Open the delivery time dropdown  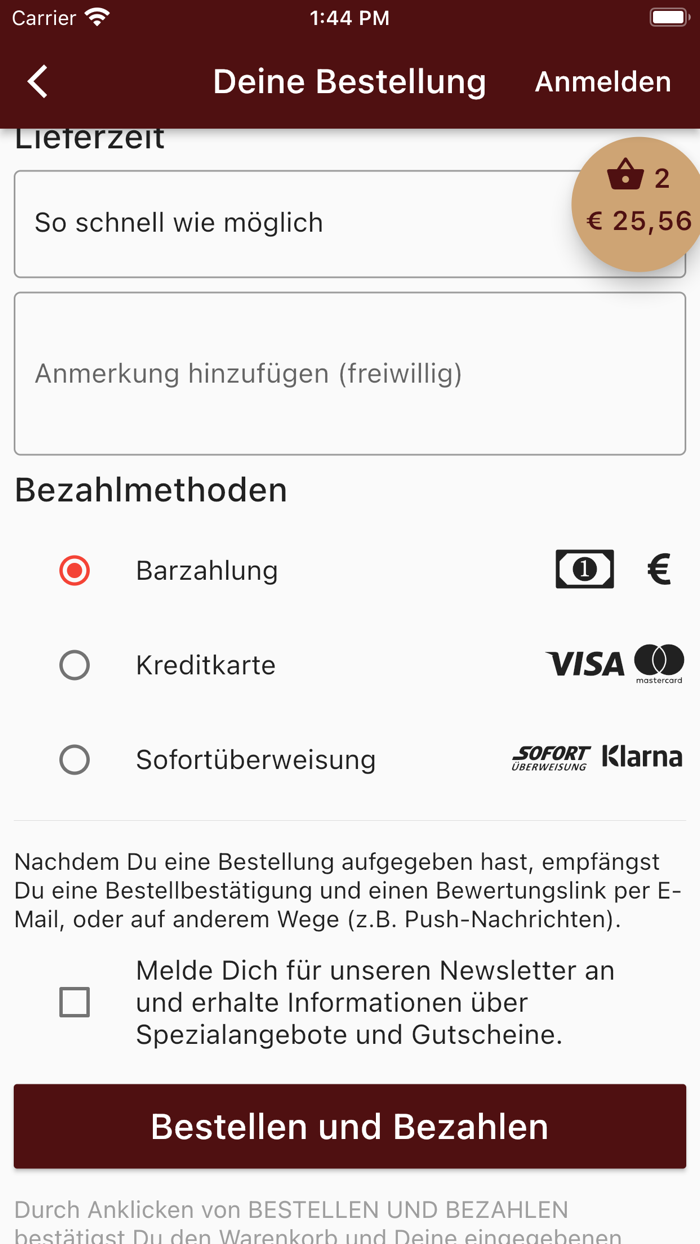pos(290,223)
